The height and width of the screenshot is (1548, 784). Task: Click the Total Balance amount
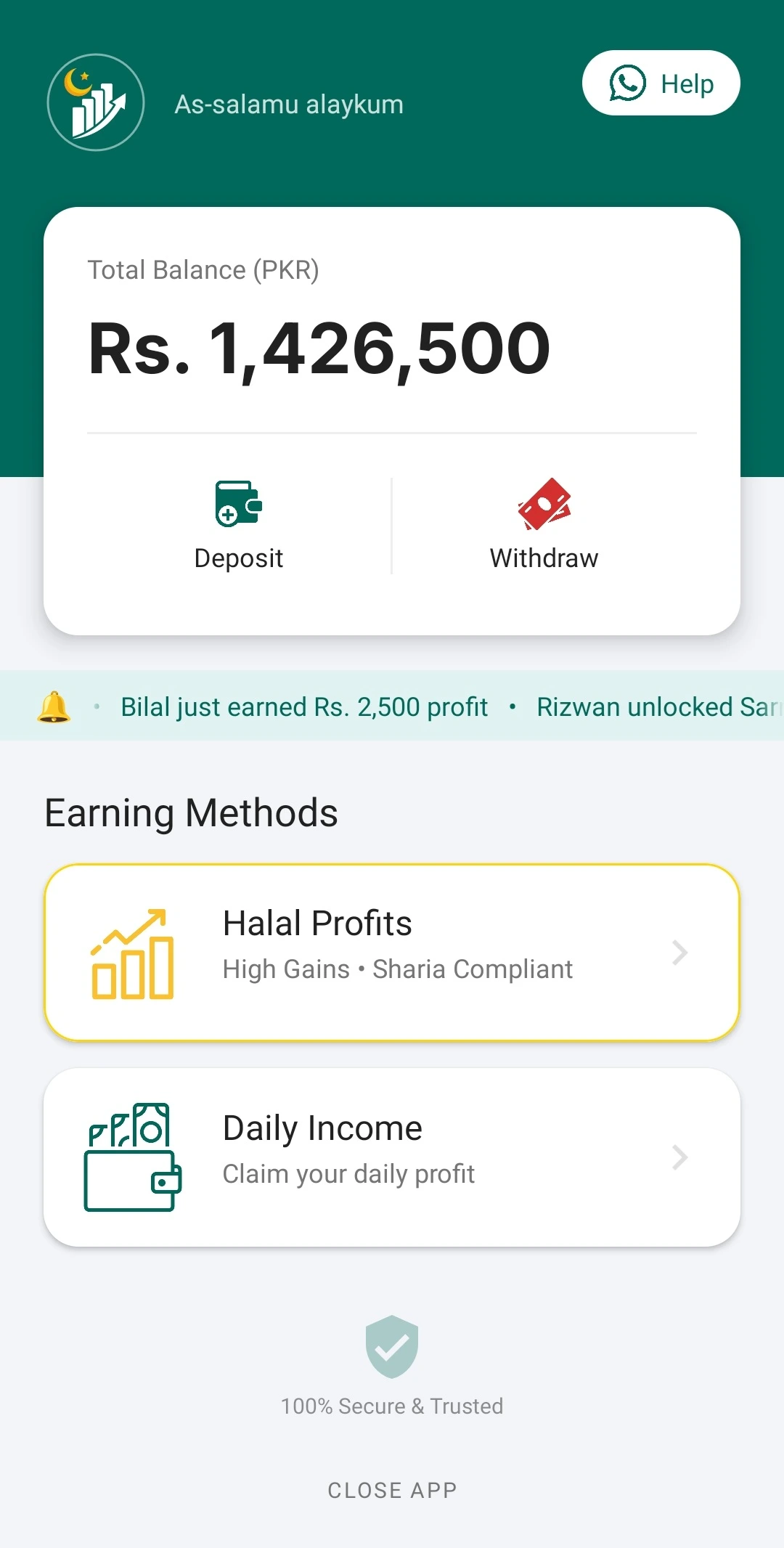click(319, 349)
